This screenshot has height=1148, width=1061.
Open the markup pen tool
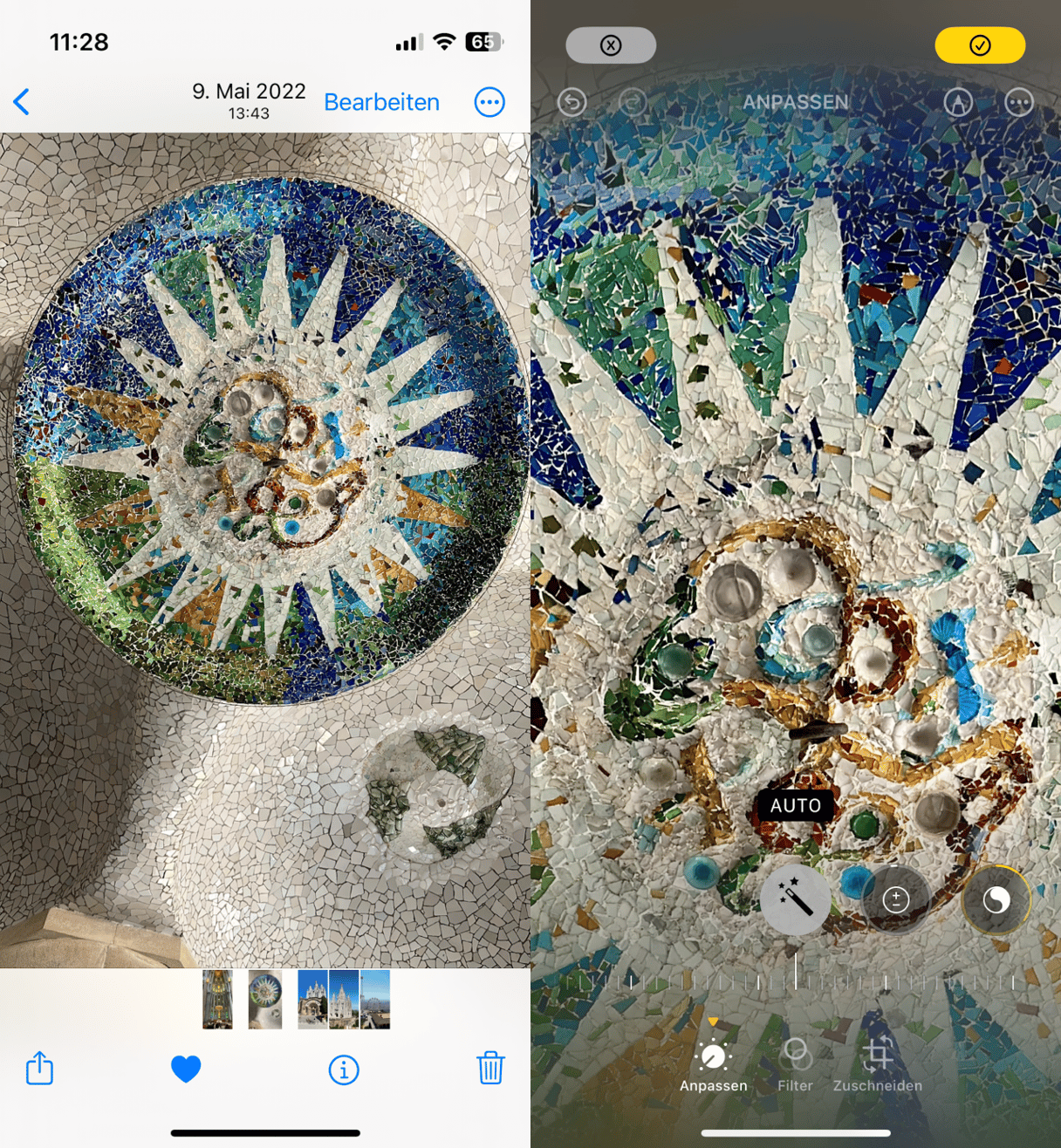click(x=958, y=102)
